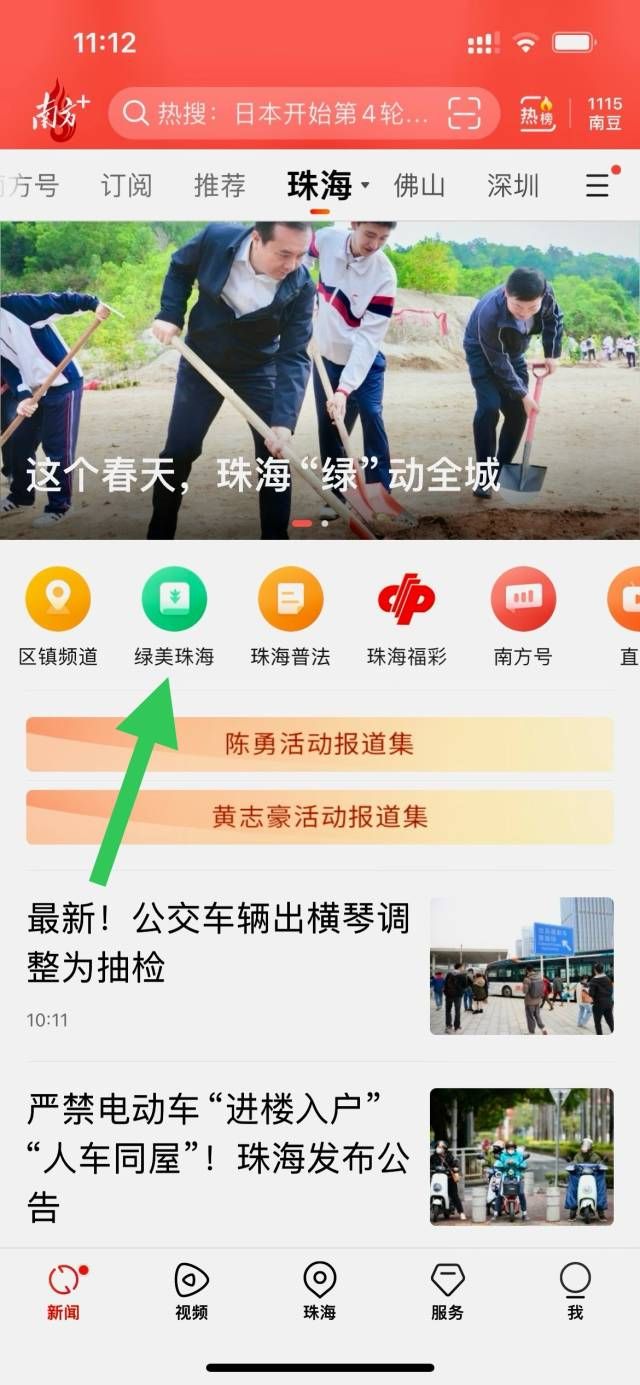Open the 热榜 hot list
640x1385 pixels.
(537, 113)
